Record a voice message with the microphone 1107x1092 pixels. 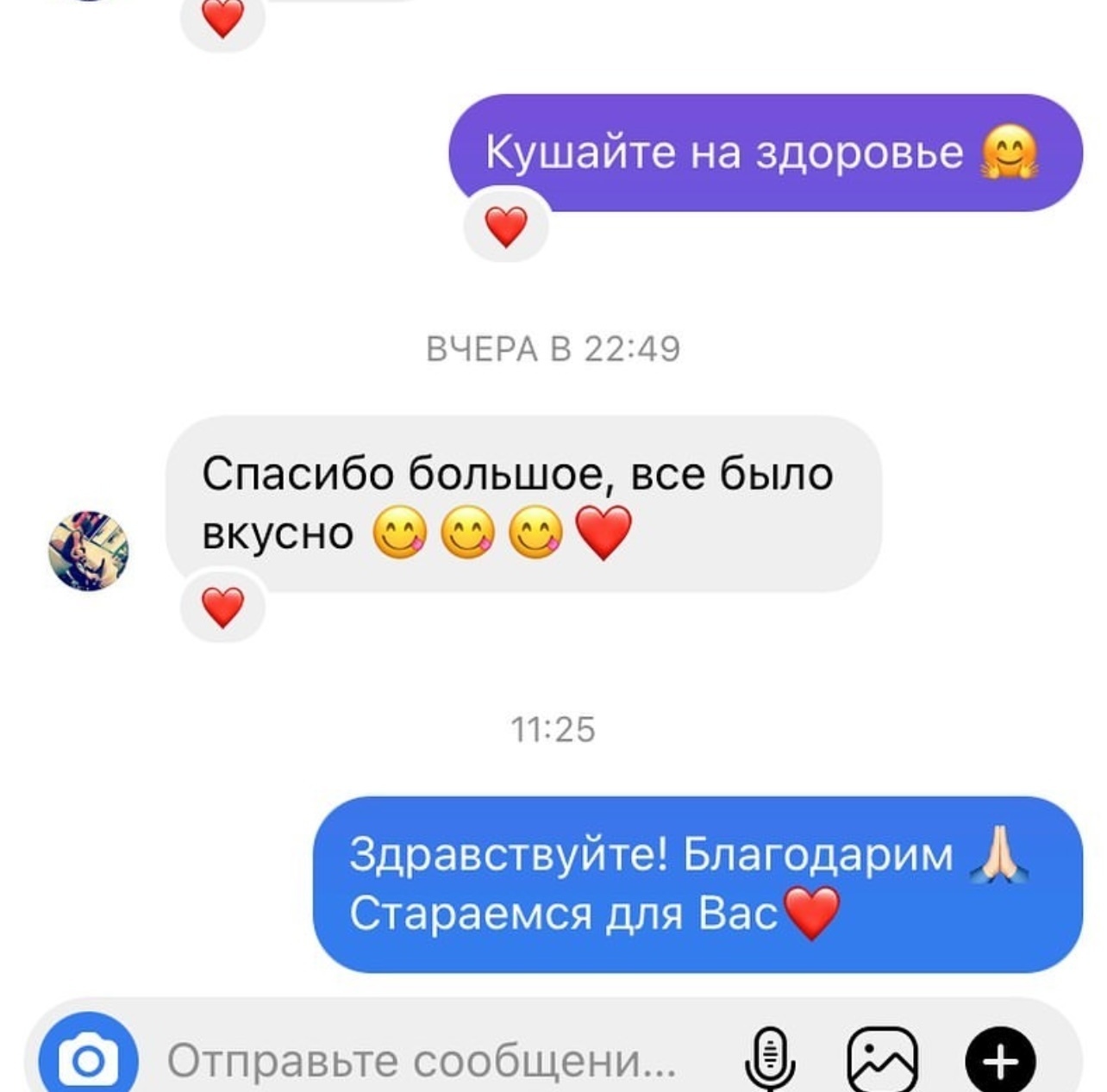click(x=770, y=1058)
